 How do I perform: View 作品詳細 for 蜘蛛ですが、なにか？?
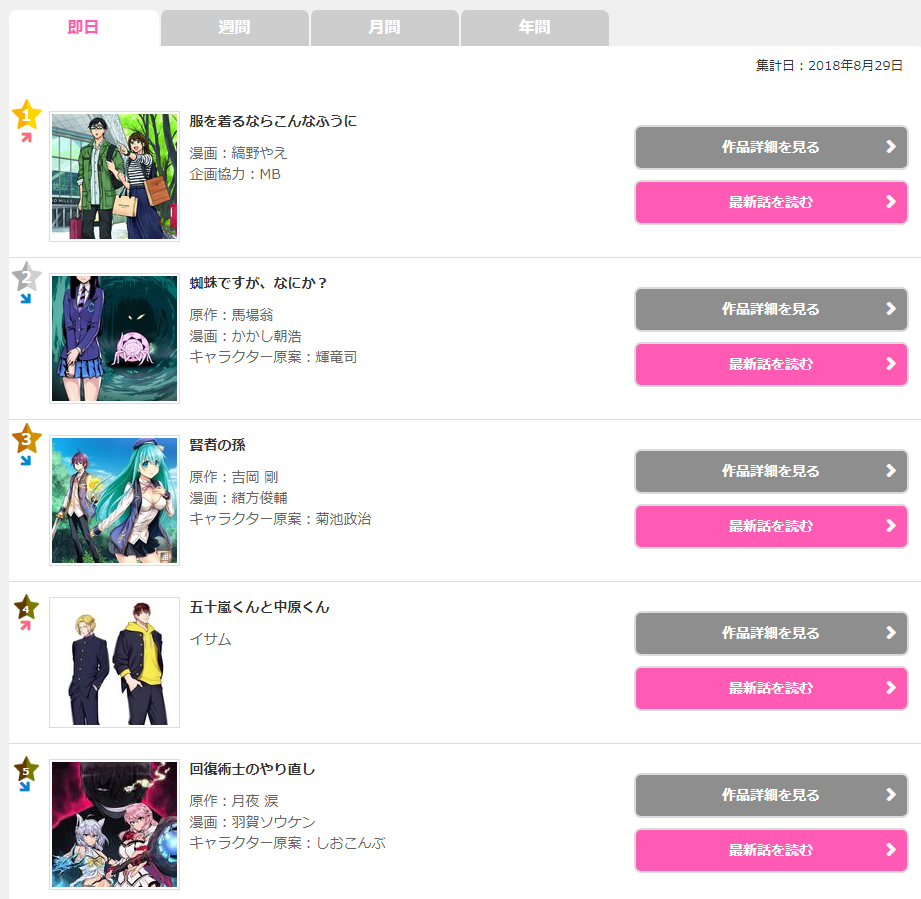click(771, 310)
